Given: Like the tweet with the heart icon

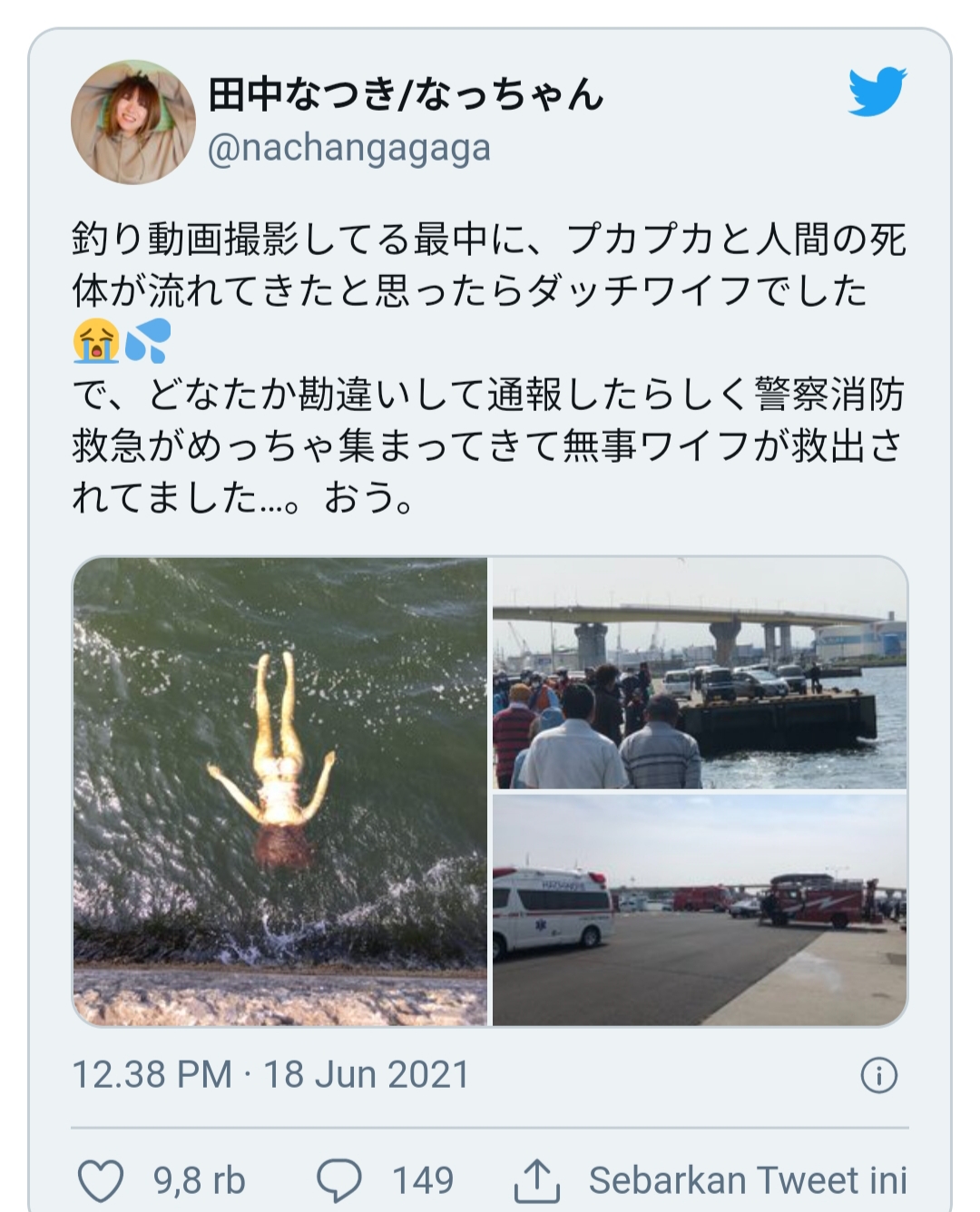Looking at the screenshot, I should pos(101,1181).
